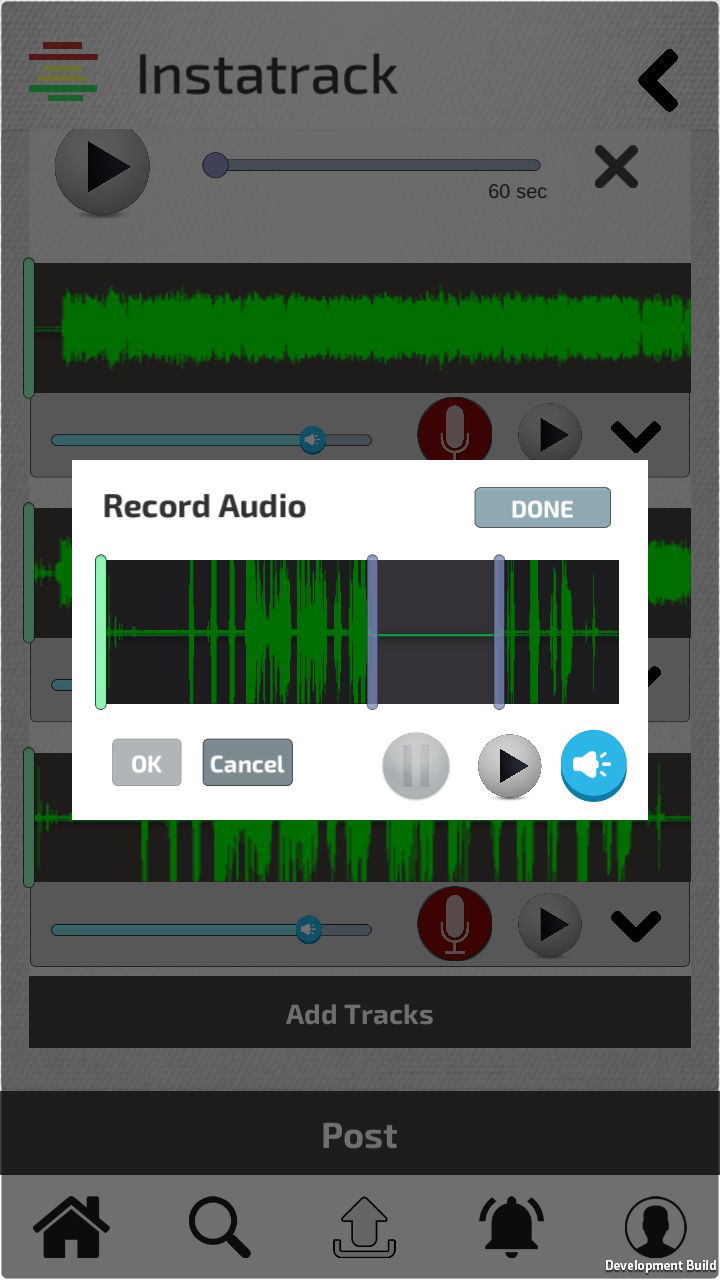720x1280 pixels.
Task: Play back the recorded audio clip
Action: pos(510,766)
